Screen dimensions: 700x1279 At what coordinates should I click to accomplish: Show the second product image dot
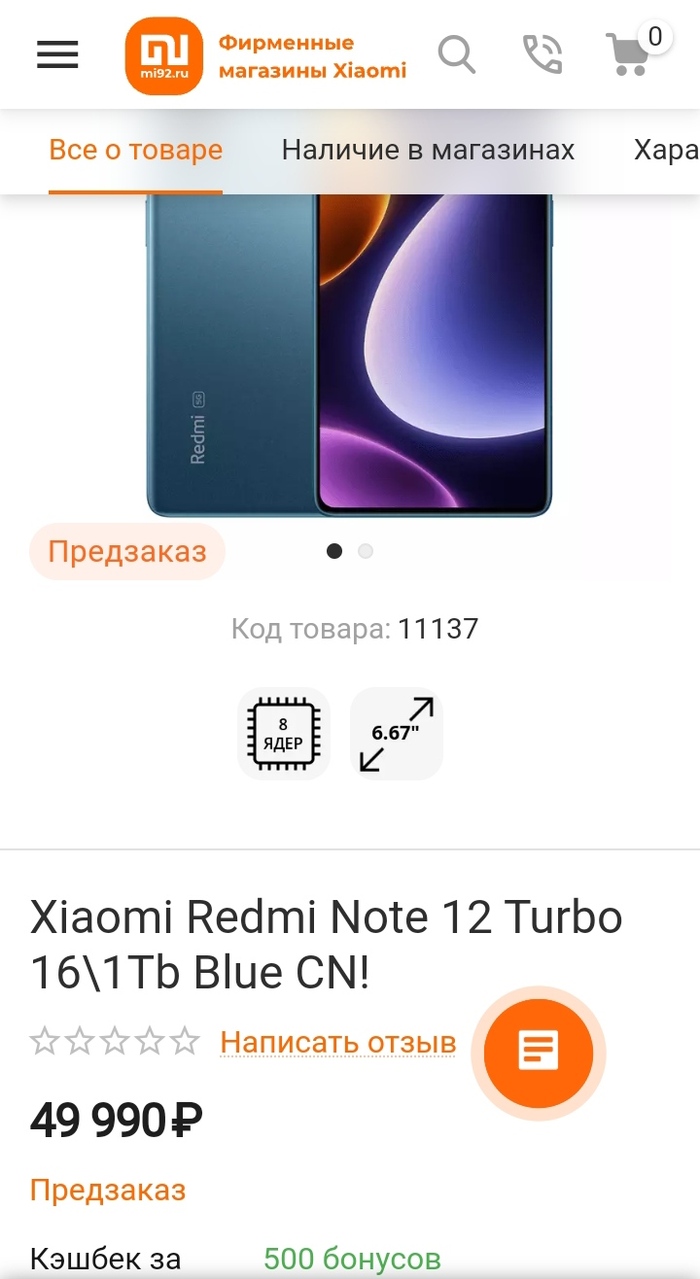pyautogui.click(x=365, y=551)
